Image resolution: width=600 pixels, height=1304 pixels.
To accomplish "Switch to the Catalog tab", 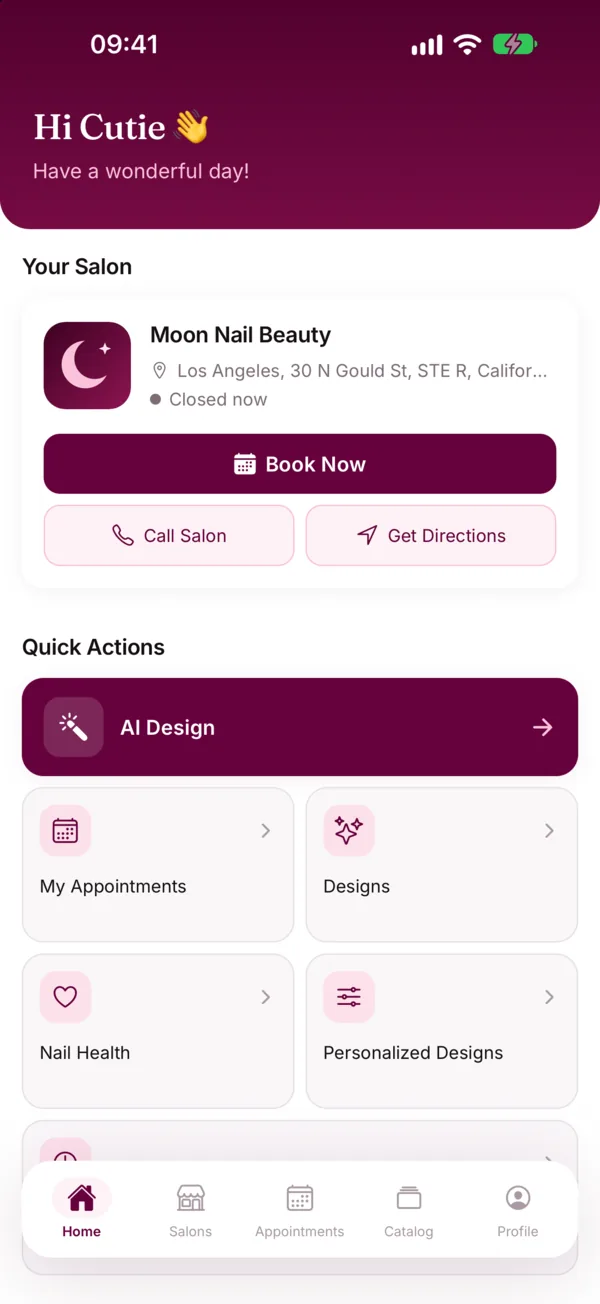I will (409, 1210).
